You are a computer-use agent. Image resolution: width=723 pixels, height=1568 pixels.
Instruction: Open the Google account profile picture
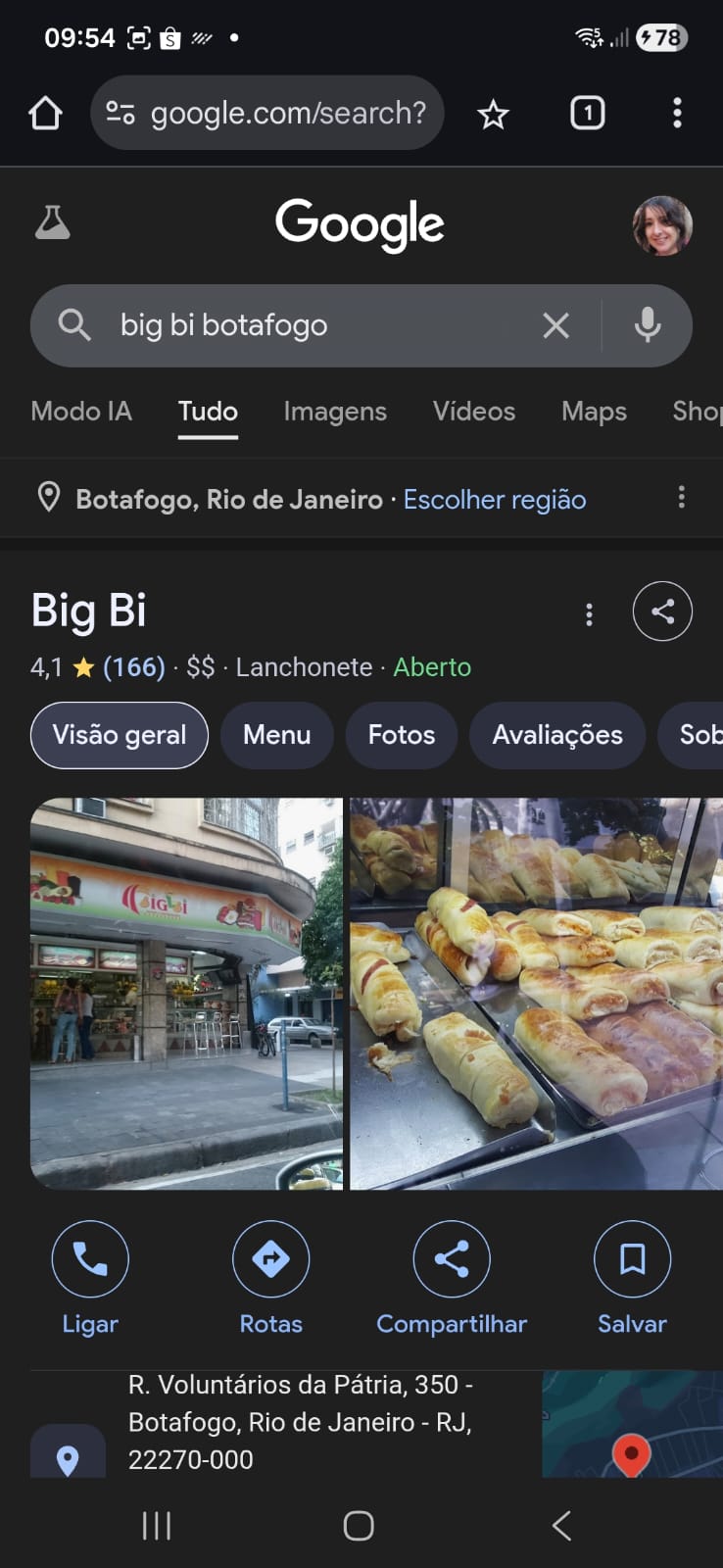[662, 225]
